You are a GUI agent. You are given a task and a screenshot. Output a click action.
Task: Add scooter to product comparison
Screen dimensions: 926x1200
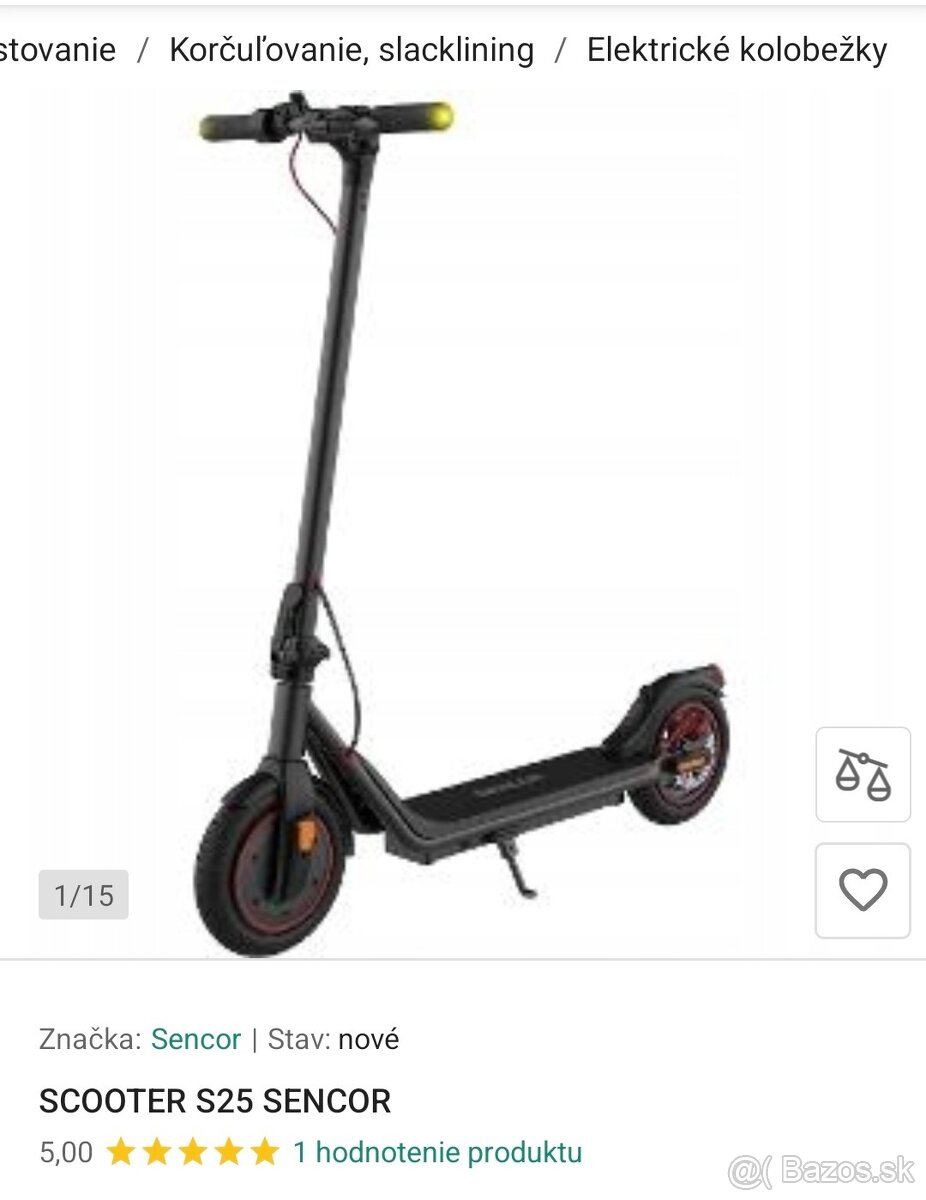(862, 775)
